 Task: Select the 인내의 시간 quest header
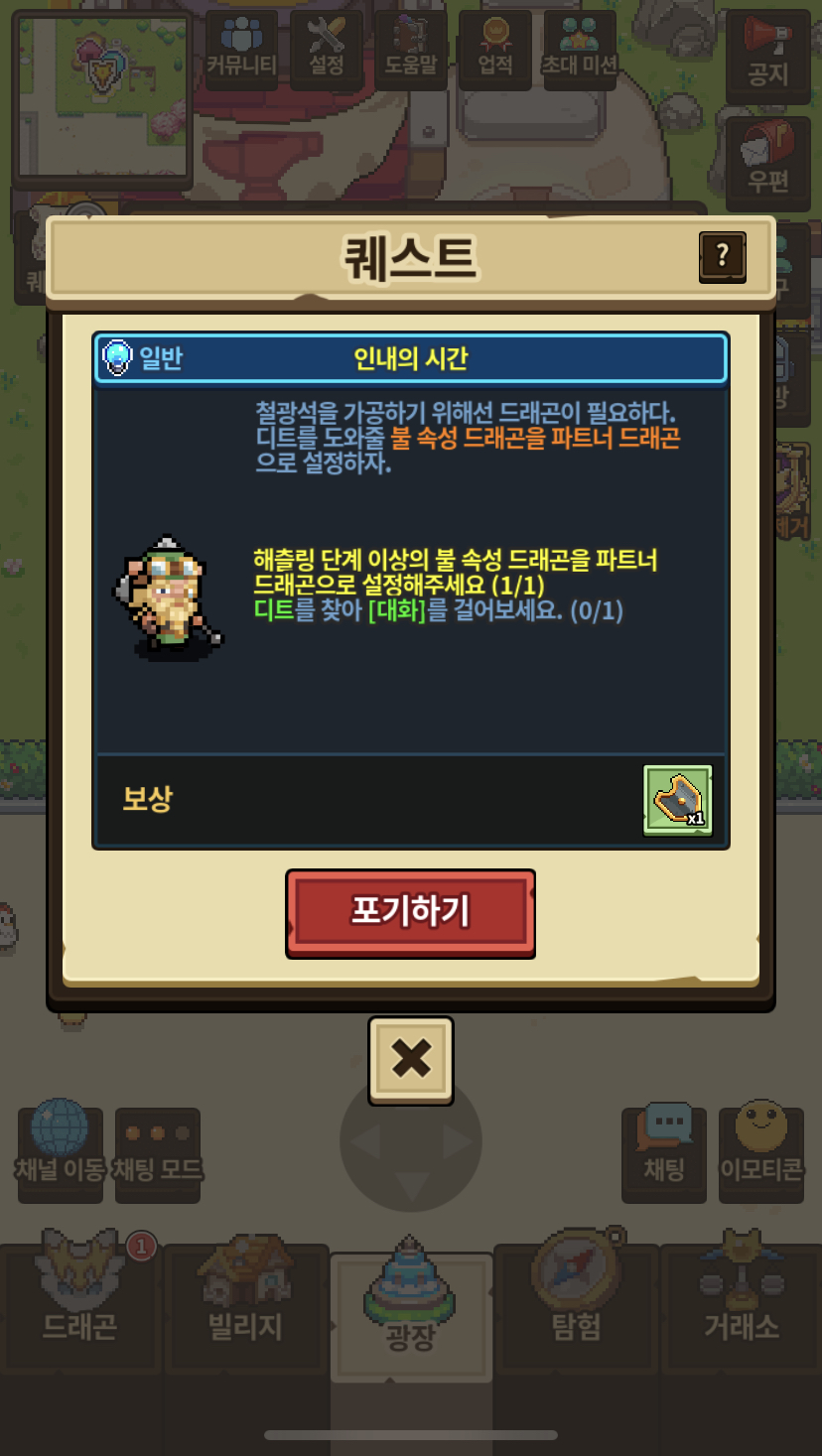click(x=411, y=358)
